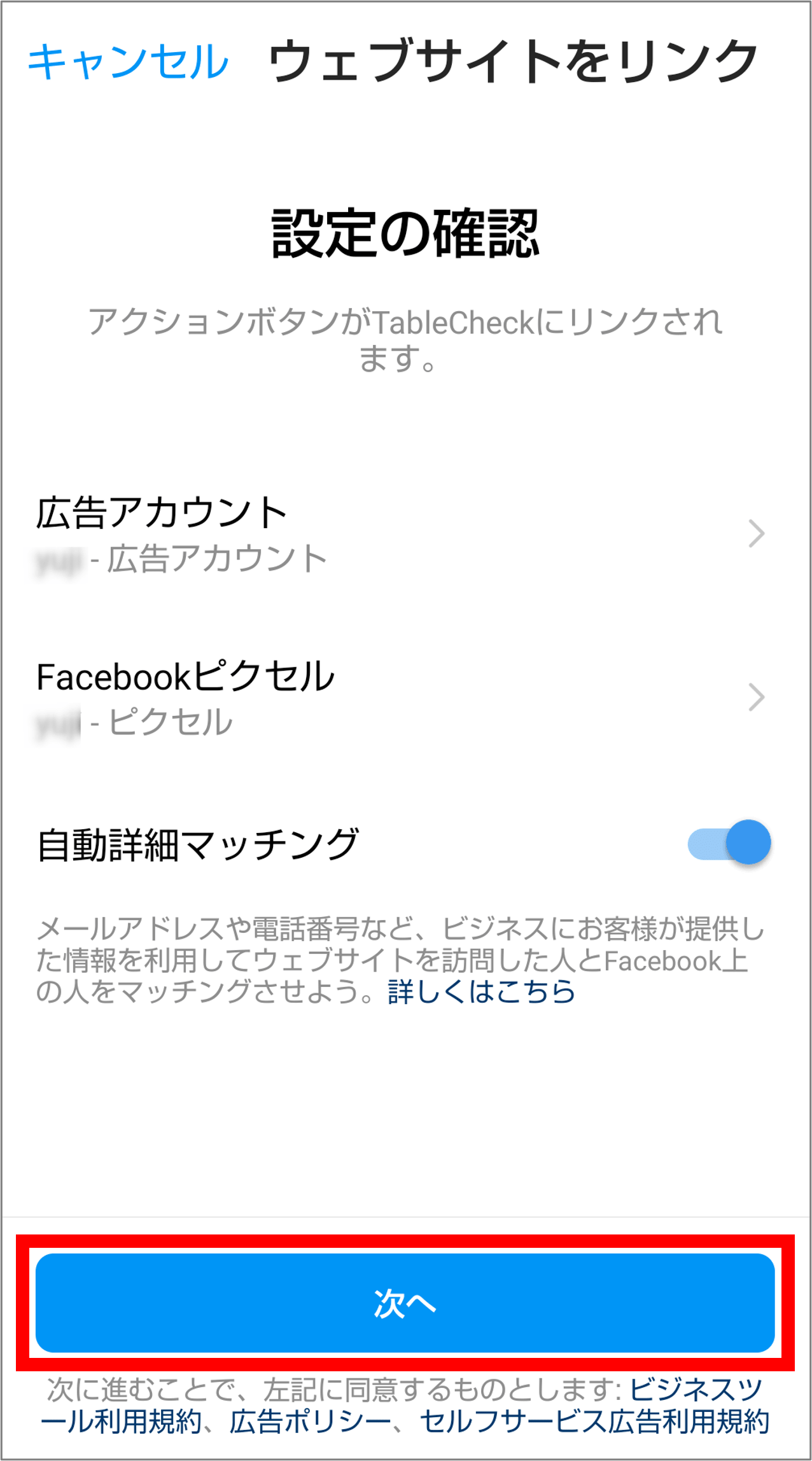Tap キャンセル to cancel linking
Viewport: 812px width, 1461px height.
pyautogui.click(x=128, y=62)
